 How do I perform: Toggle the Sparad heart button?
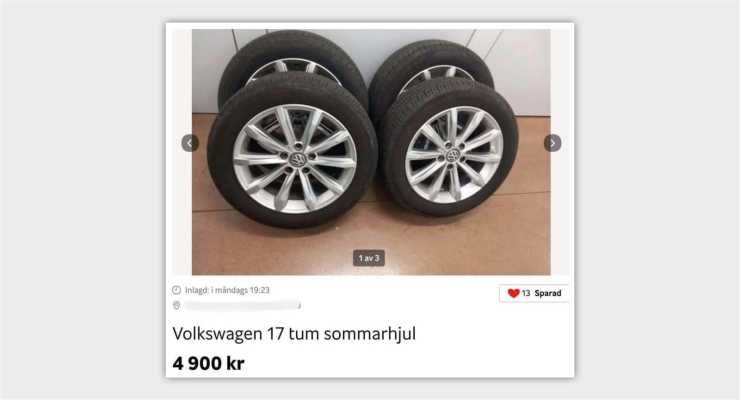(x=535, y=293)
